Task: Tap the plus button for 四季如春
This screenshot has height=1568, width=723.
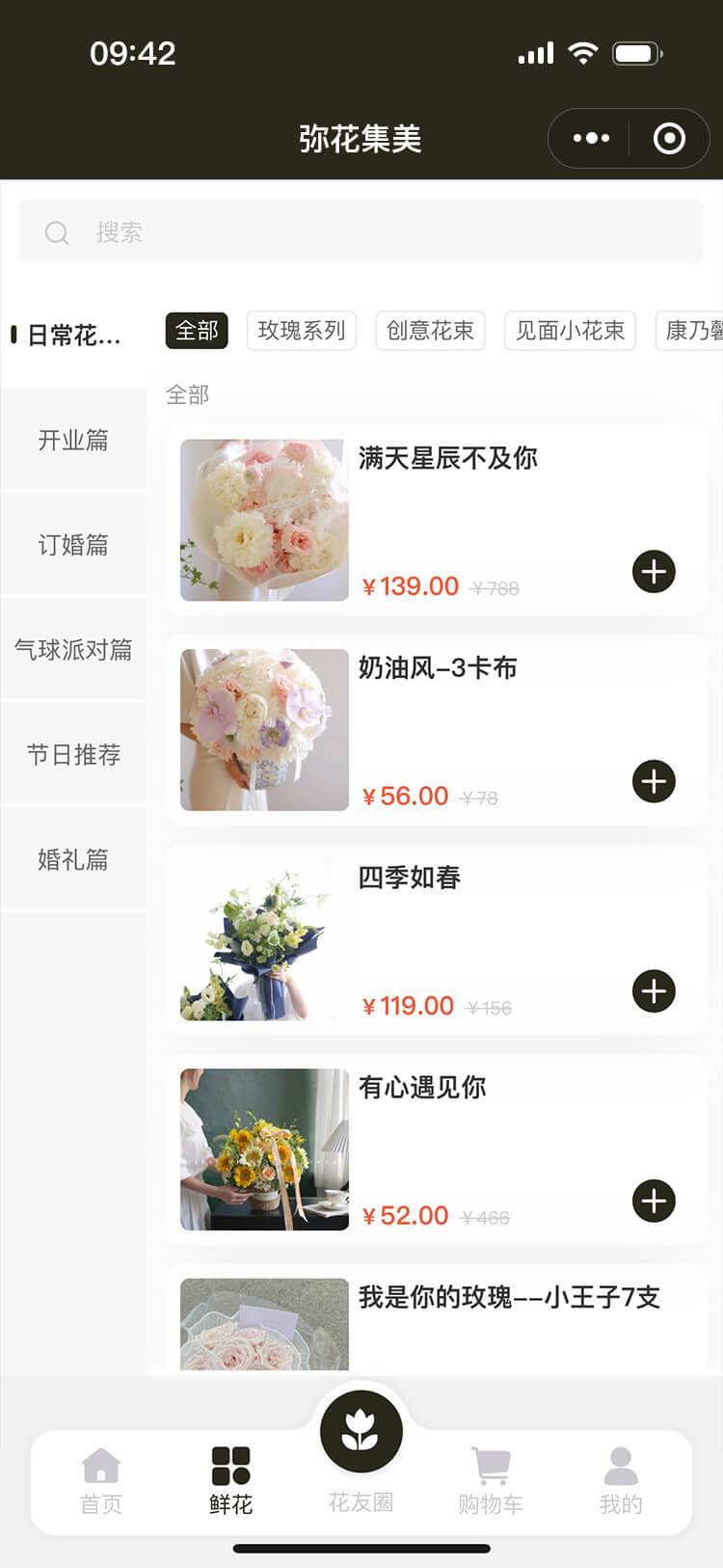Action: pyautogui.click(x=654, y=991)
